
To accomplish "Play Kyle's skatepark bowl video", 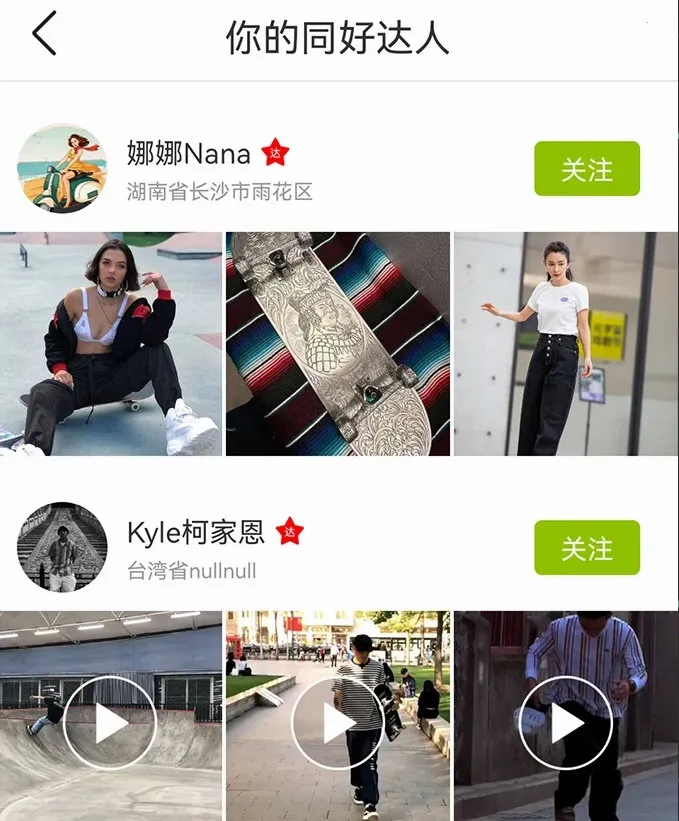I will point(110,722).
